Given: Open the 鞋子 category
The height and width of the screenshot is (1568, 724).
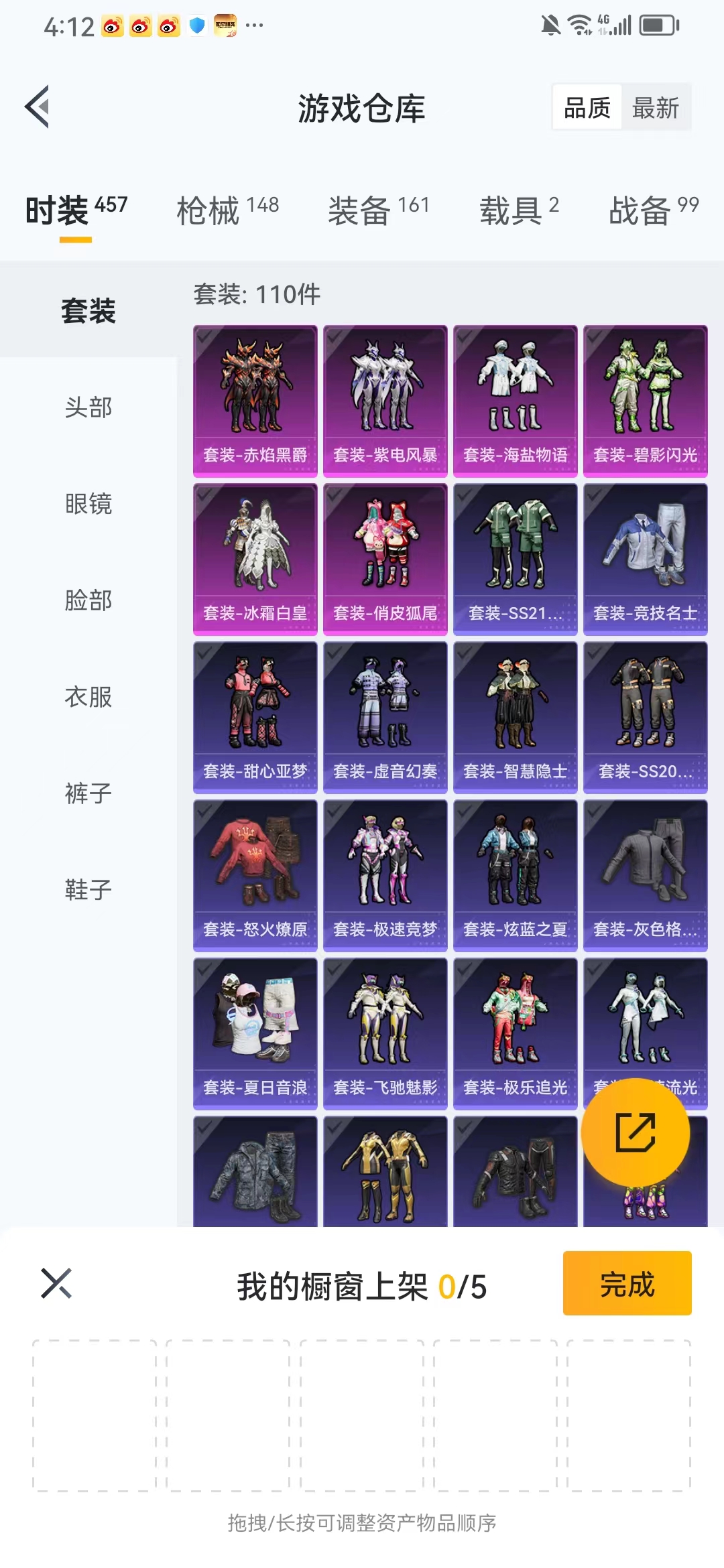Looking at the screenshot, I should [88, 889].
